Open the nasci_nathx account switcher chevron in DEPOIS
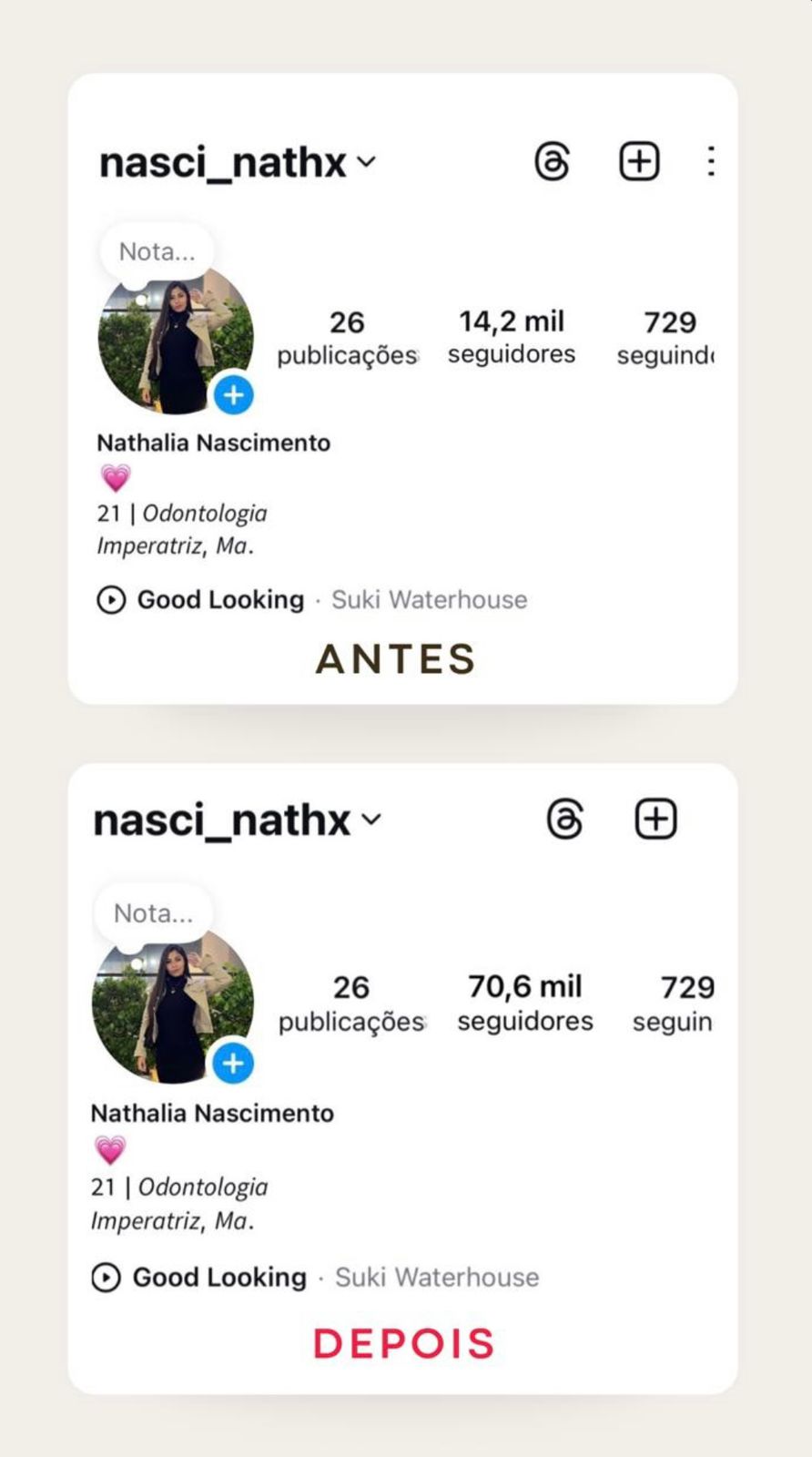This screenshot has height=1457, width=812. click(x=372, y=820)
